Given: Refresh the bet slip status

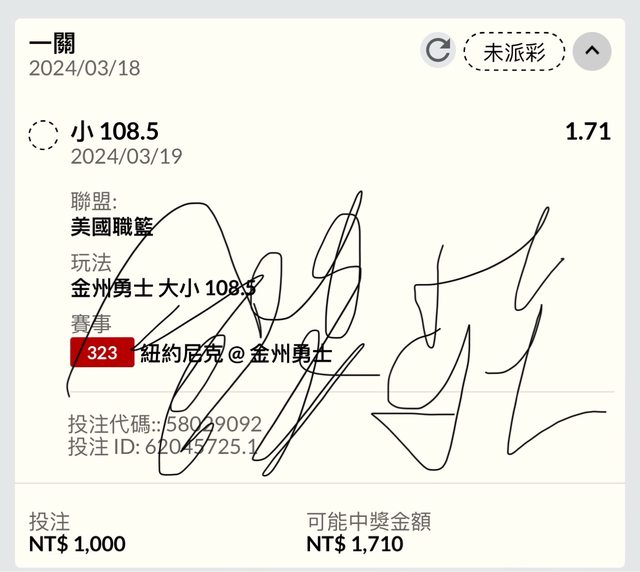Looking at the screenshot, I should (x=437, y=50).
